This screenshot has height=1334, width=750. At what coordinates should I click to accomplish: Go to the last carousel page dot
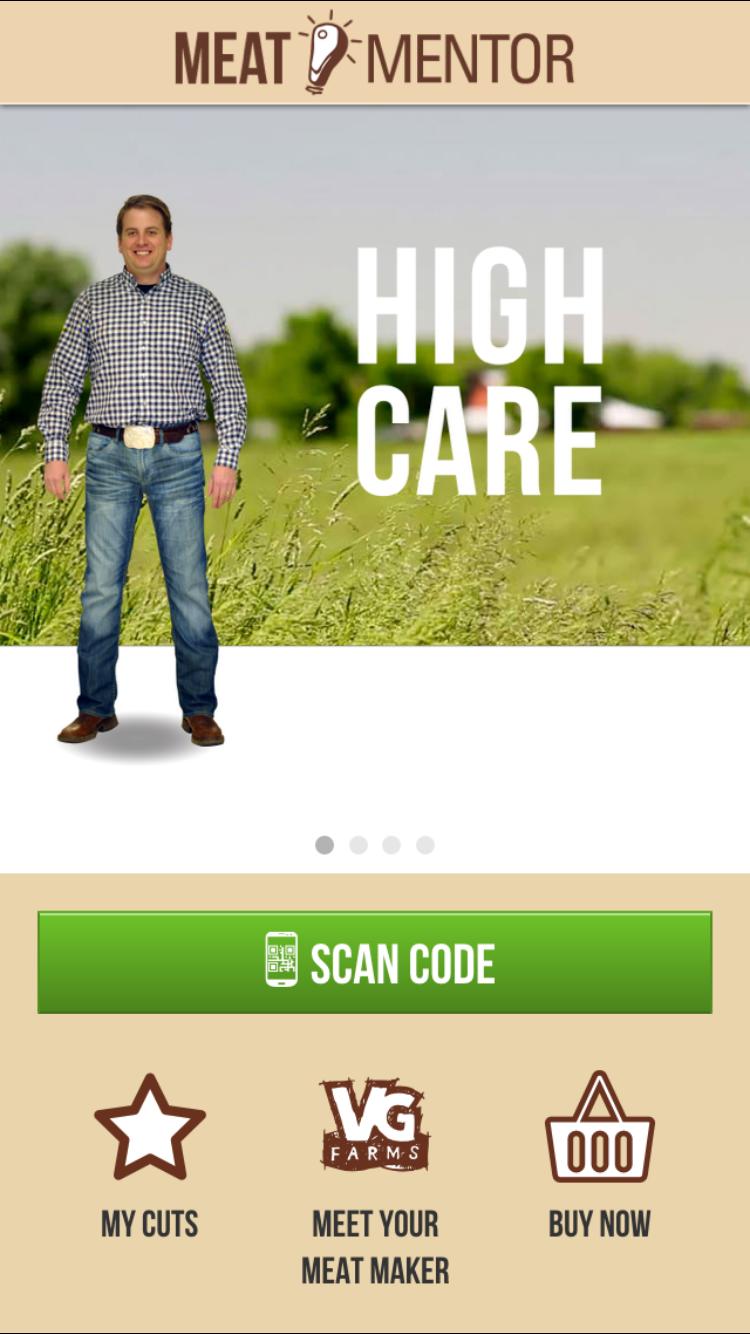pyautogui.click(x=425, y=845)
